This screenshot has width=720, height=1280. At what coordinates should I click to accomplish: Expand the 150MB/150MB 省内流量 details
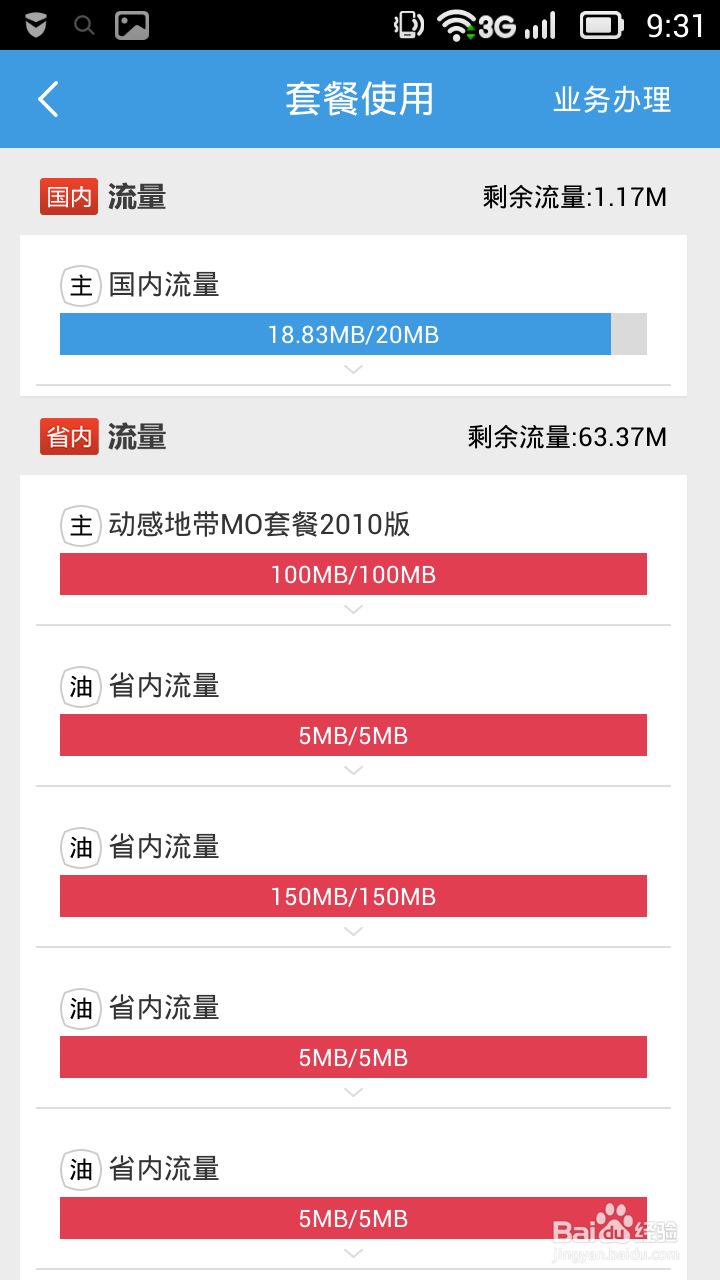point(353,931)
